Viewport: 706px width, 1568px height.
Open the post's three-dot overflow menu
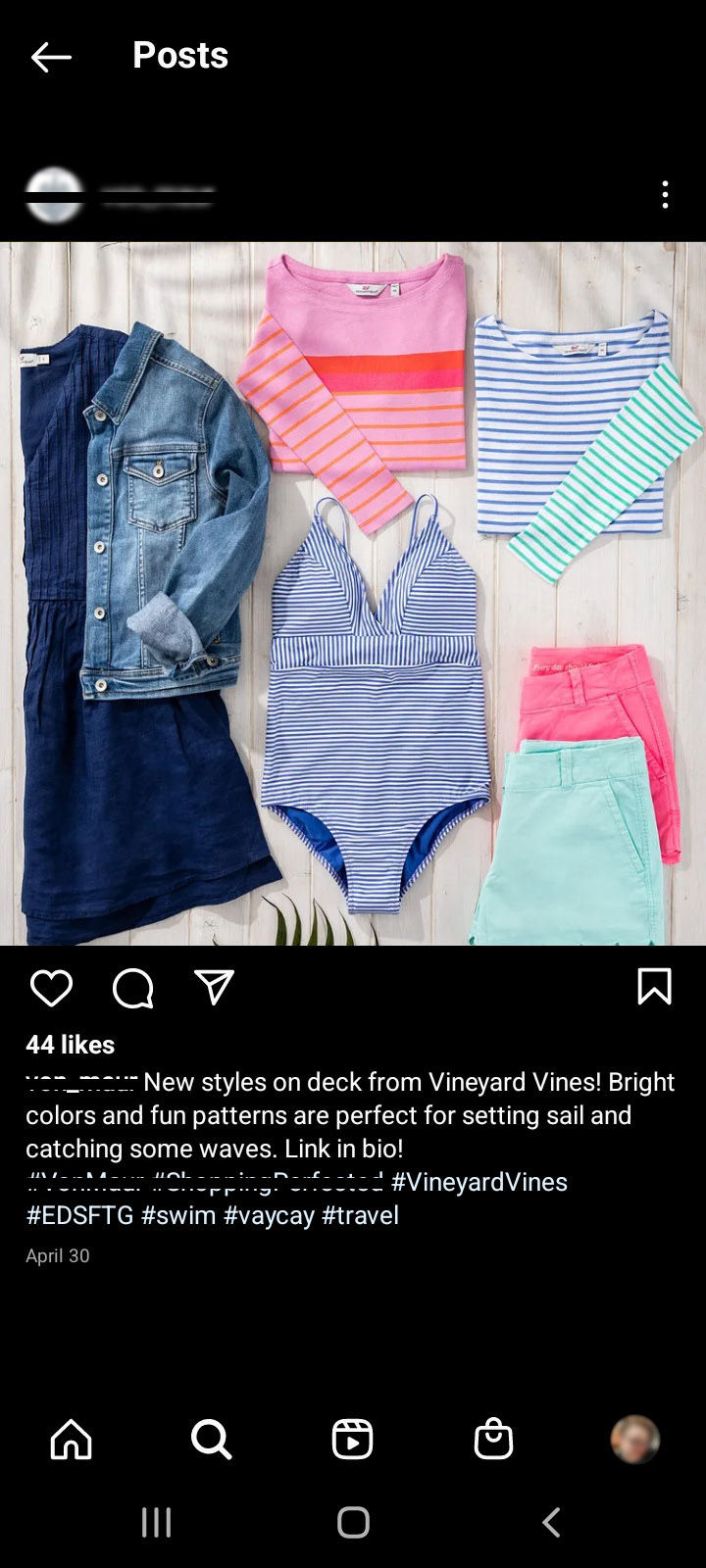point(665,194)
